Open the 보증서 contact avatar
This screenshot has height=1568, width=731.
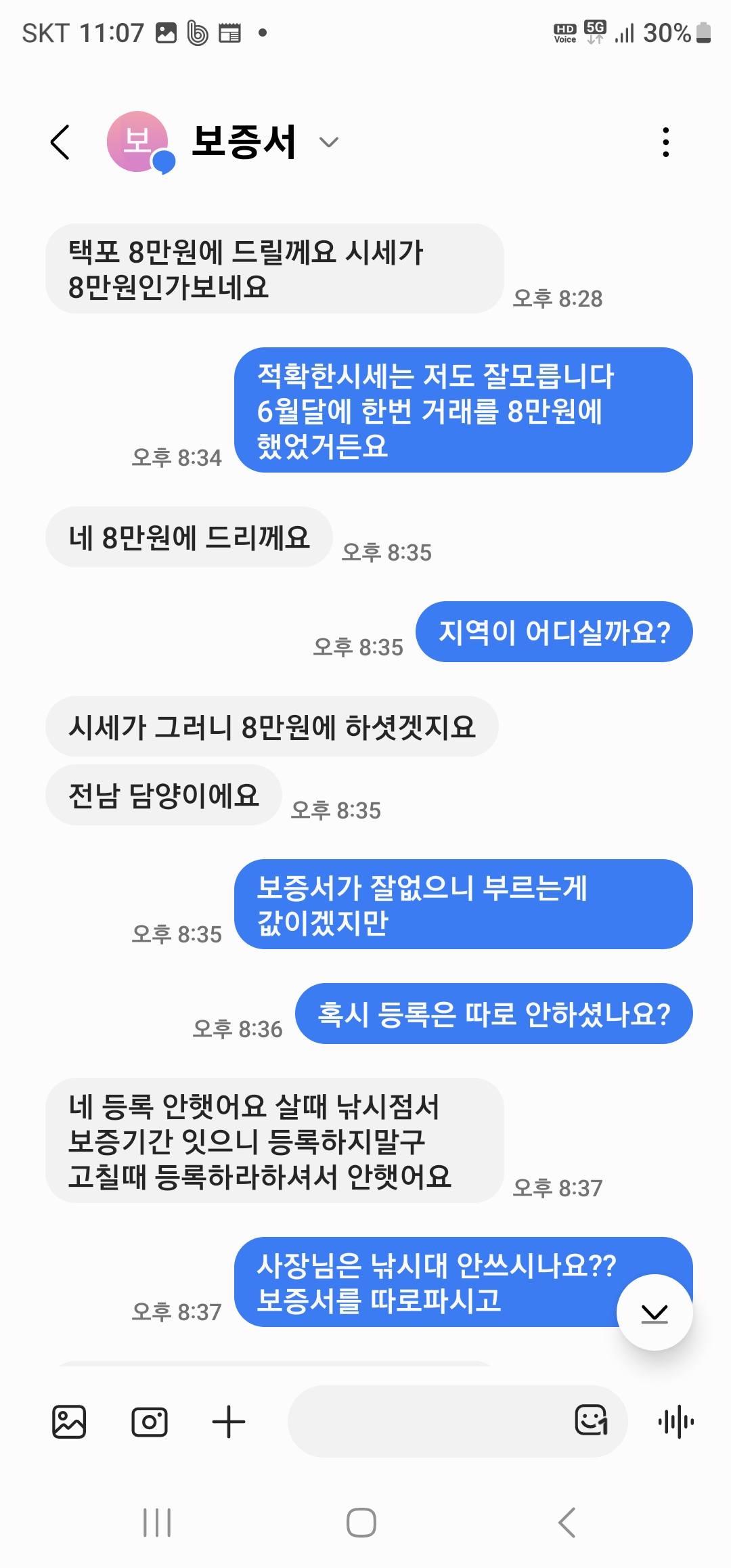[139, 142]
